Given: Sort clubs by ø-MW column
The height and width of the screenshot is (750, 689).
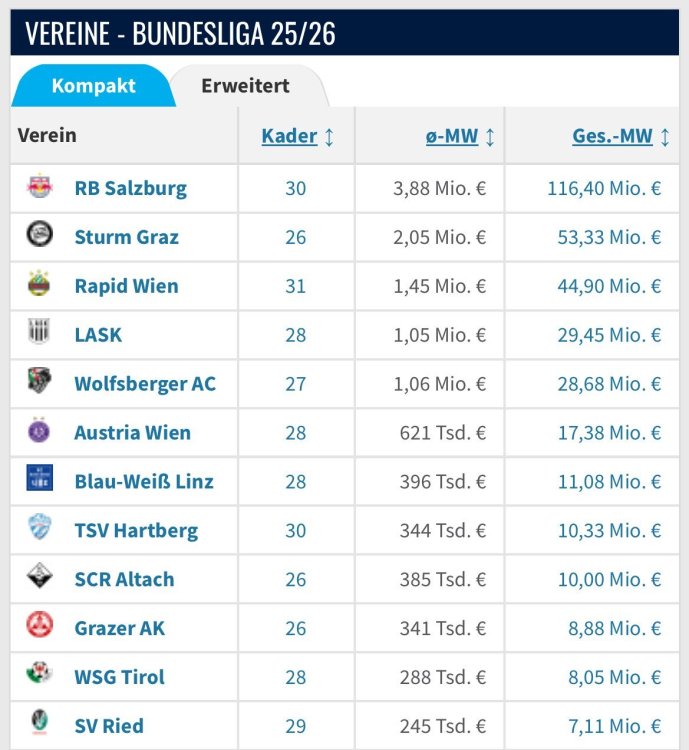Looking at the screenshot, I should click(x=452, y=136).
